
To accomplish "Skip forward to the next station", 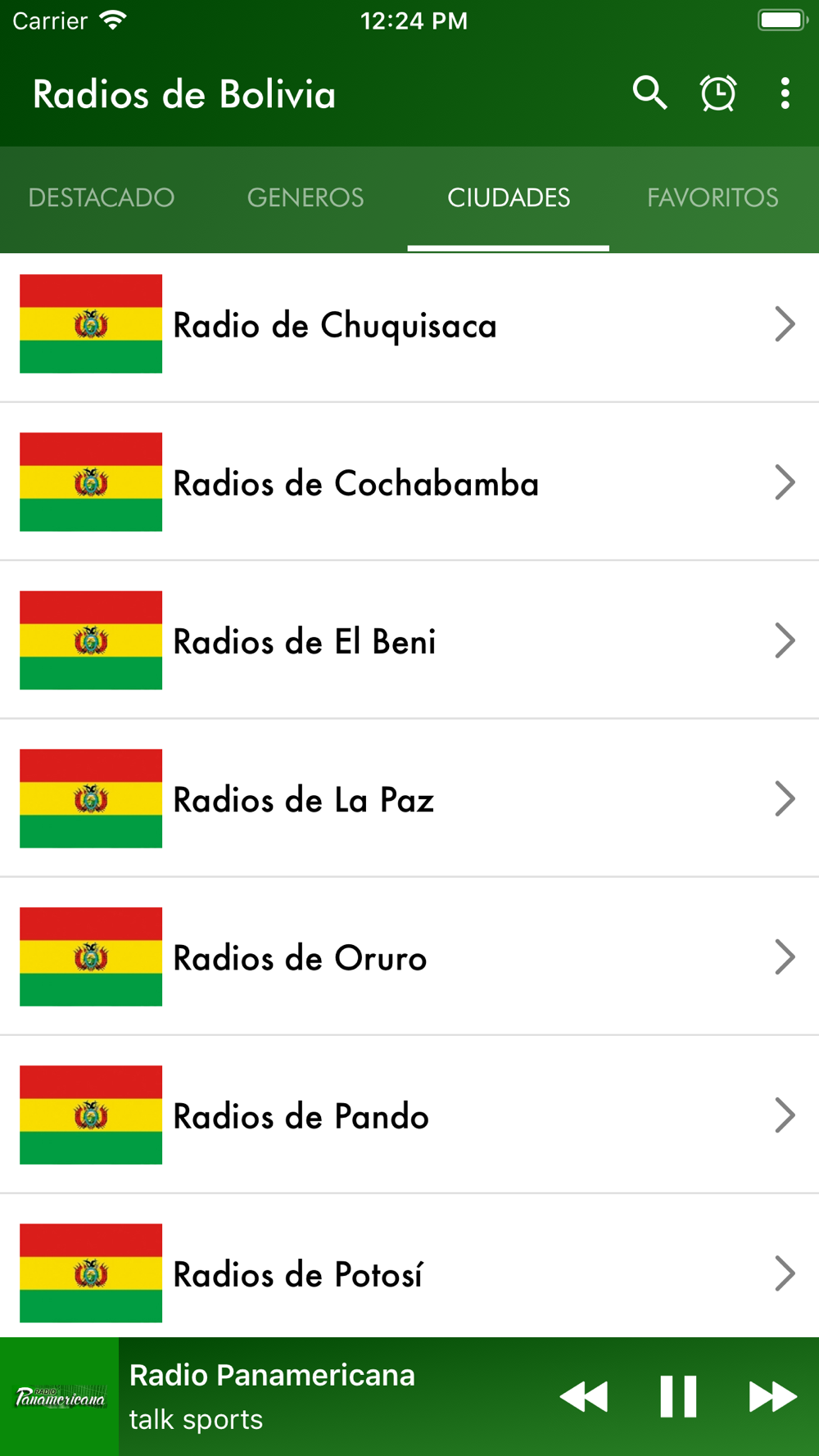I will (x=772, y=1397).
